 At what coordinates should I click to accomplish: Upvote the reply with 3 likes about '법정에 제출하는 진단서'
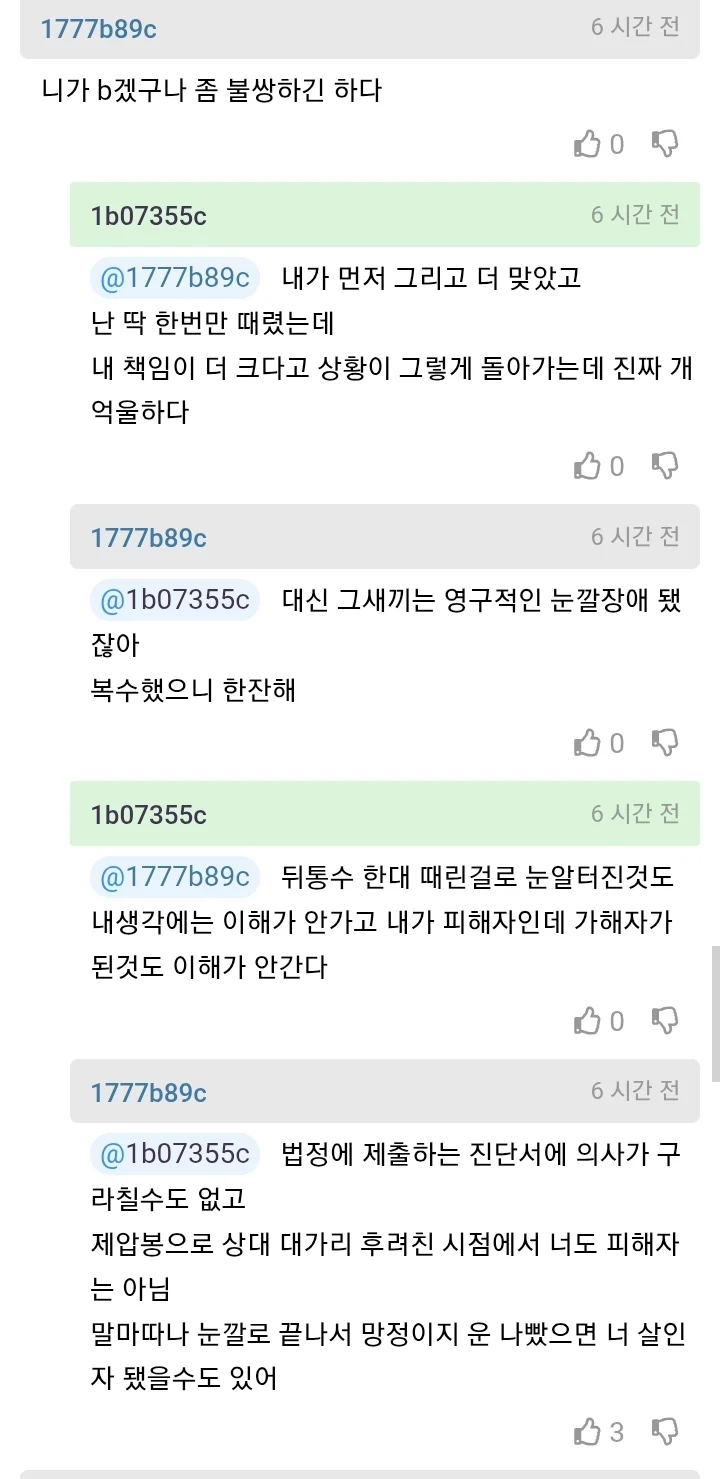point(587,1432)
